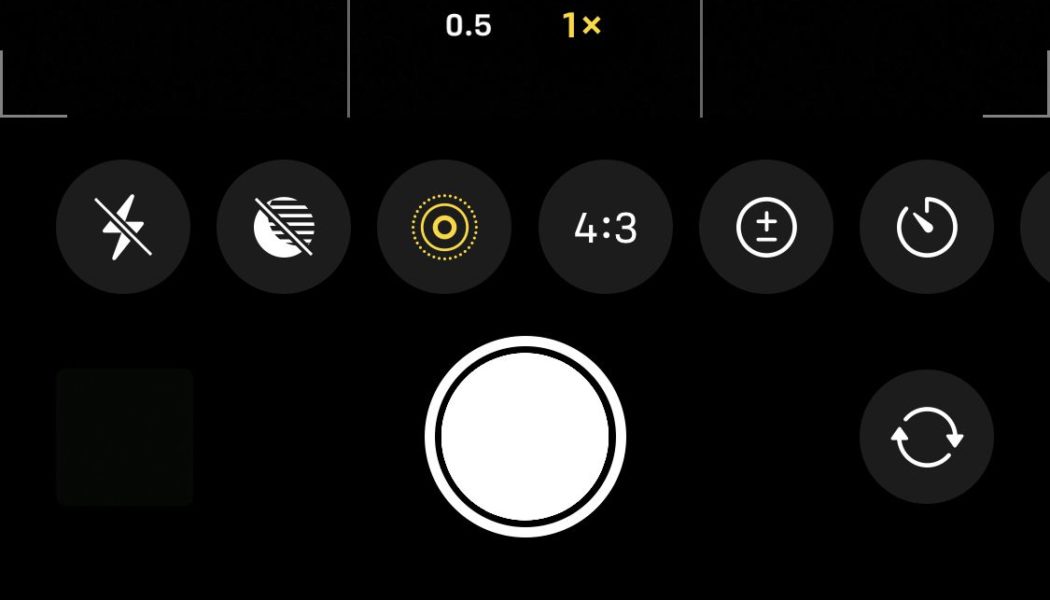Turn on the camera flash
The width and height of the screenshot is (1050, 600).
tap(123, 227)
